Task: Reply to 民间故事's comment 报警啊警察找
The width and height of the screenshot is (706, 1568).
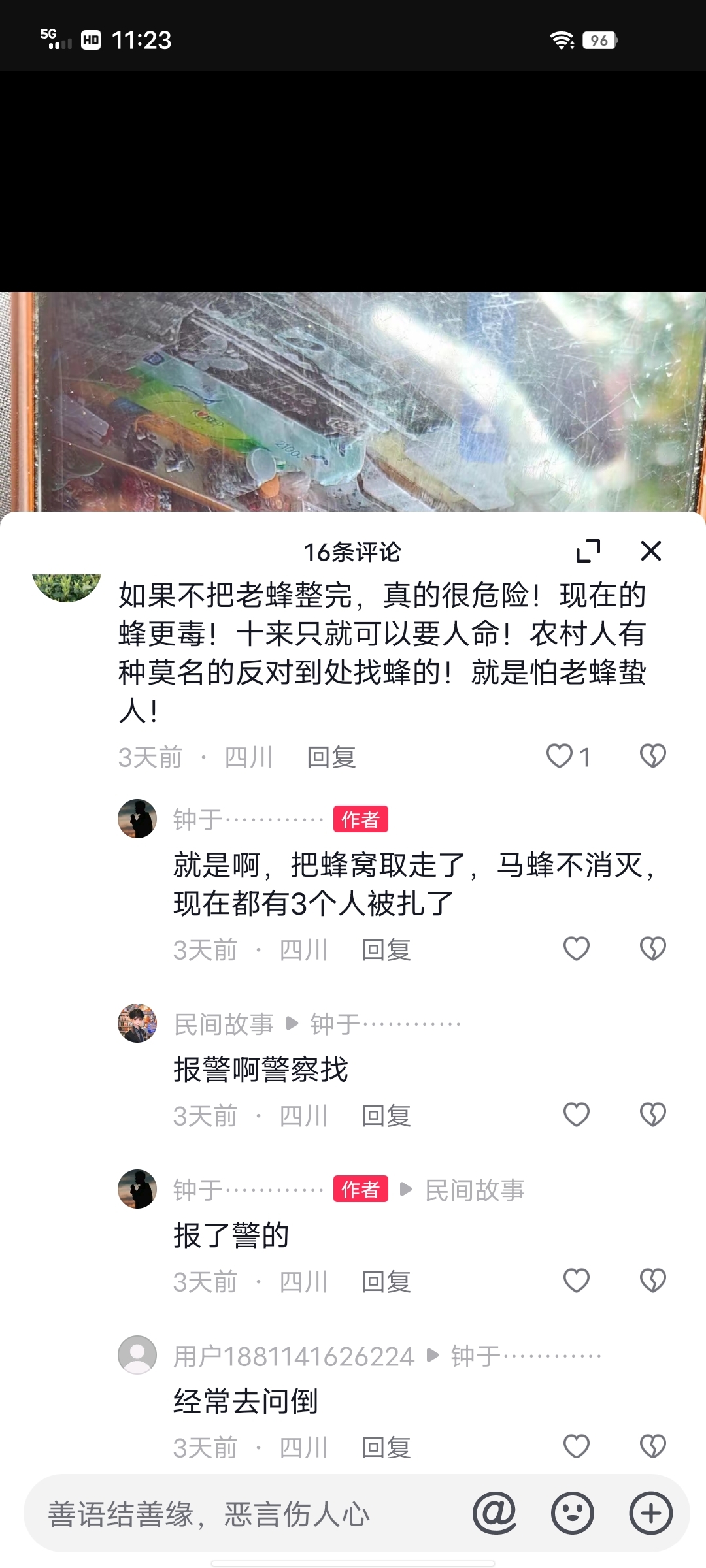Action: [386, 1116]
